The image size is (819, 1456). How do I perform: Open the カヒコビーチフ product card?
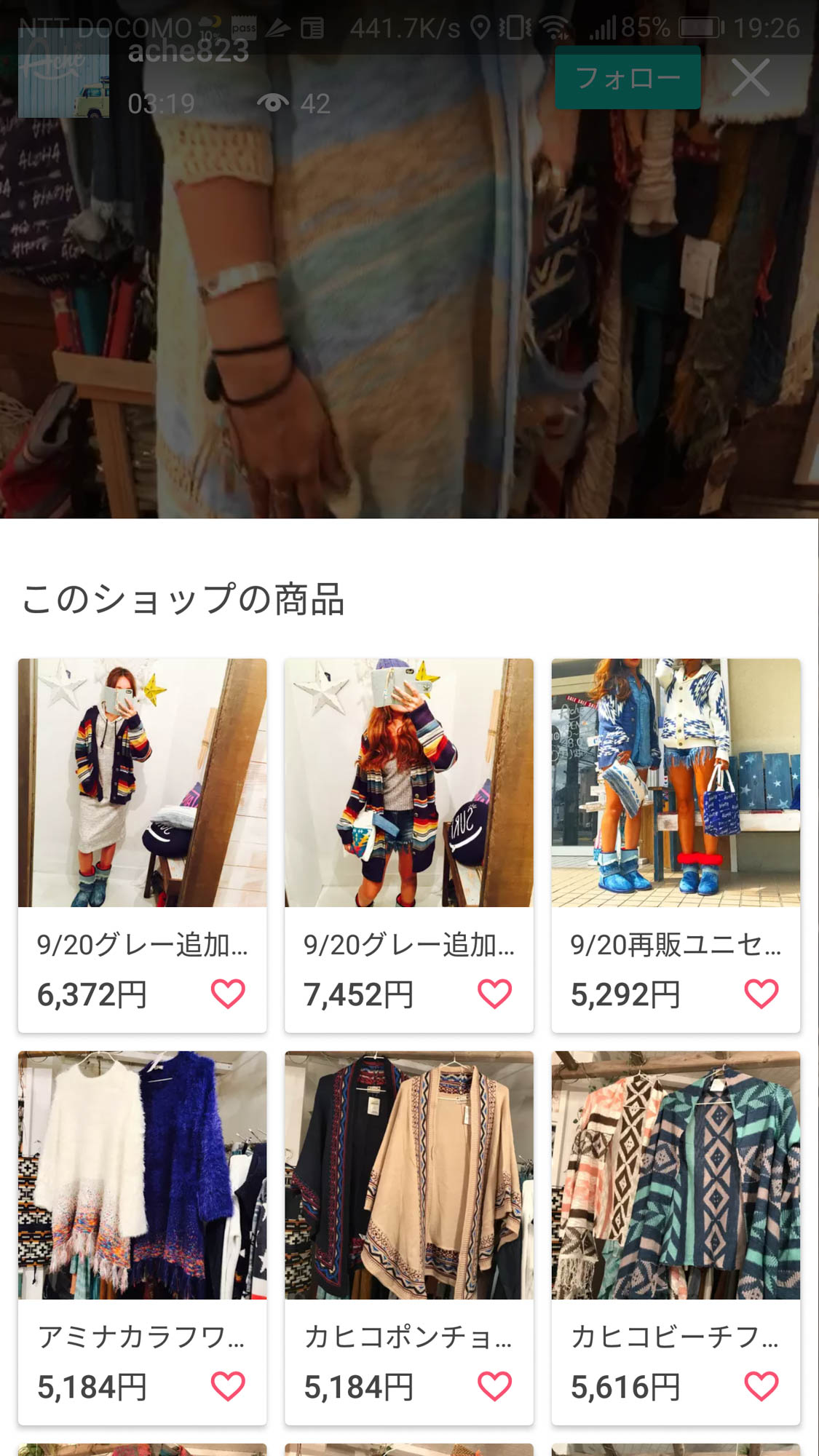point(676,1176)
